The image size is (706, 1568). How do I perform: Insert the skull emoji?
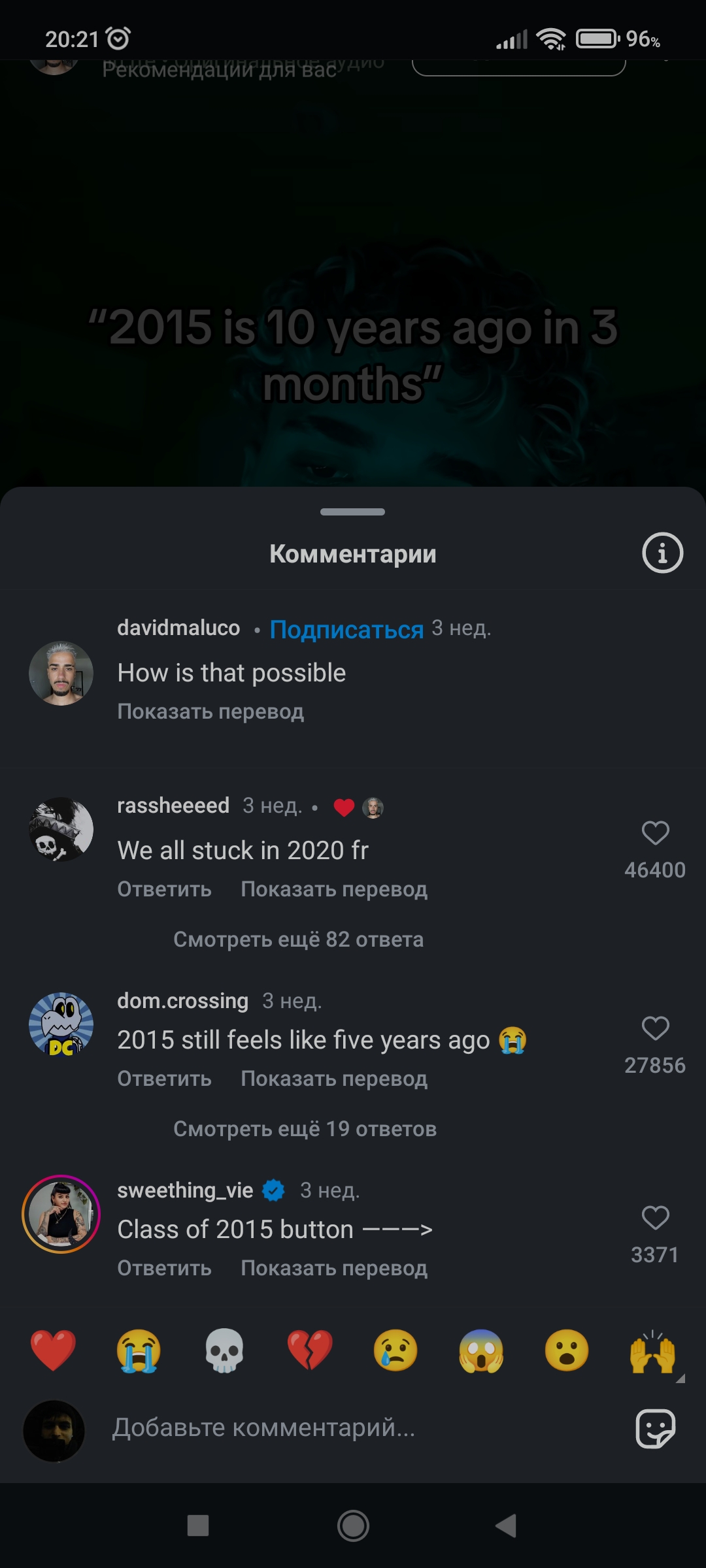(224, 1350)
